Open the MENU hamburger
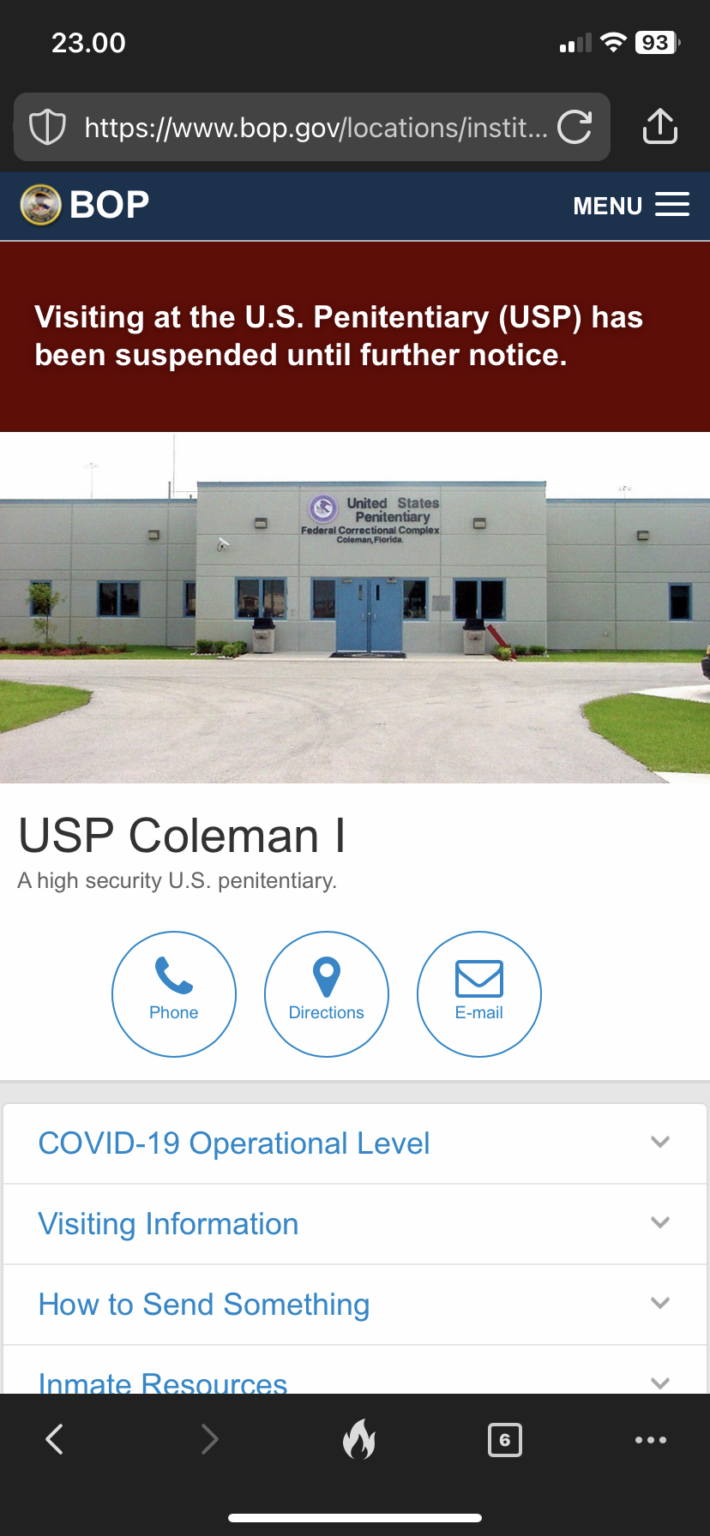The height and width of the screenshot is (1536, 710). pyautogui.click(x=632, y=206)
